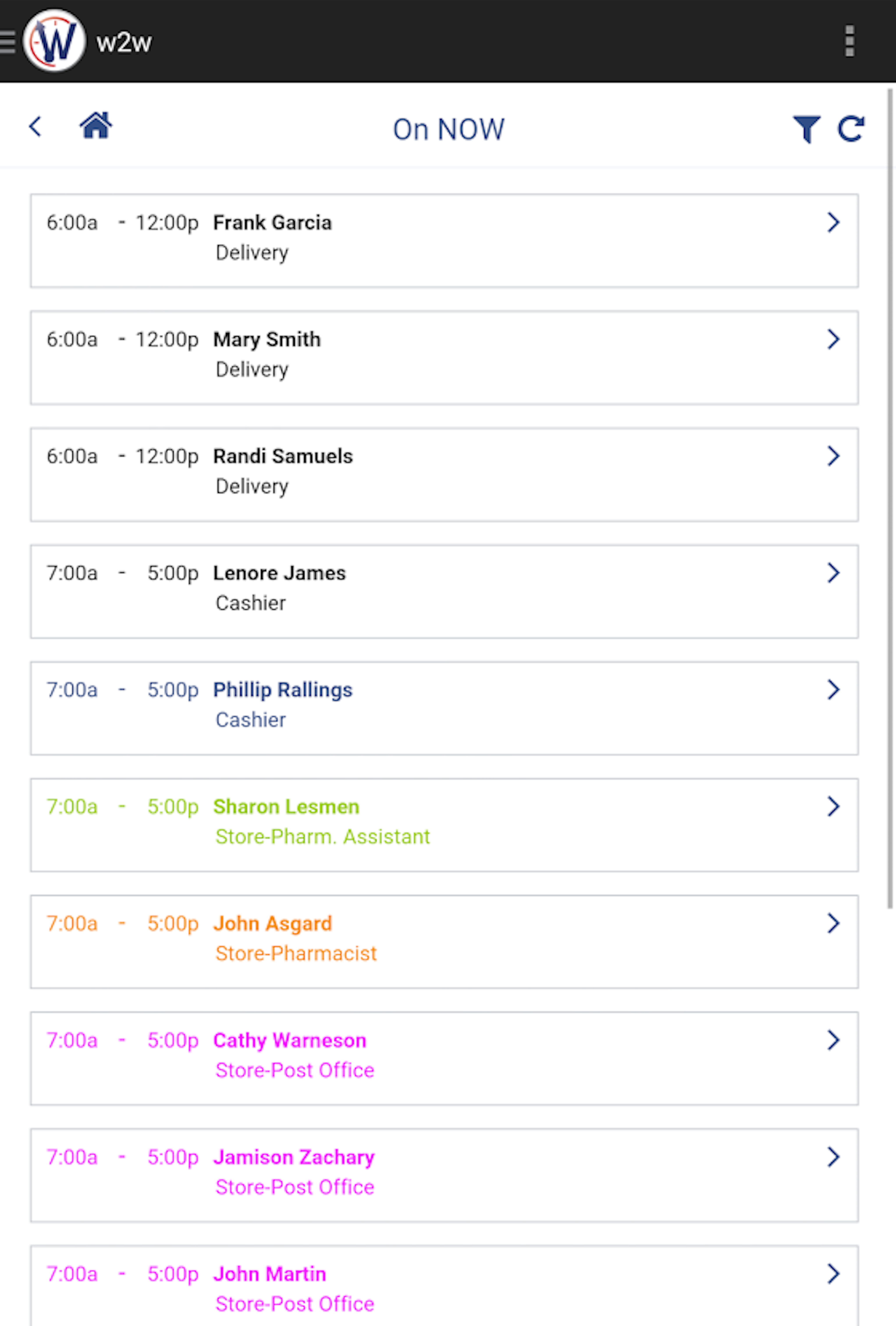896x1326 pixels.
Task: Go back to the previous screen
Action: coord(35,127)
